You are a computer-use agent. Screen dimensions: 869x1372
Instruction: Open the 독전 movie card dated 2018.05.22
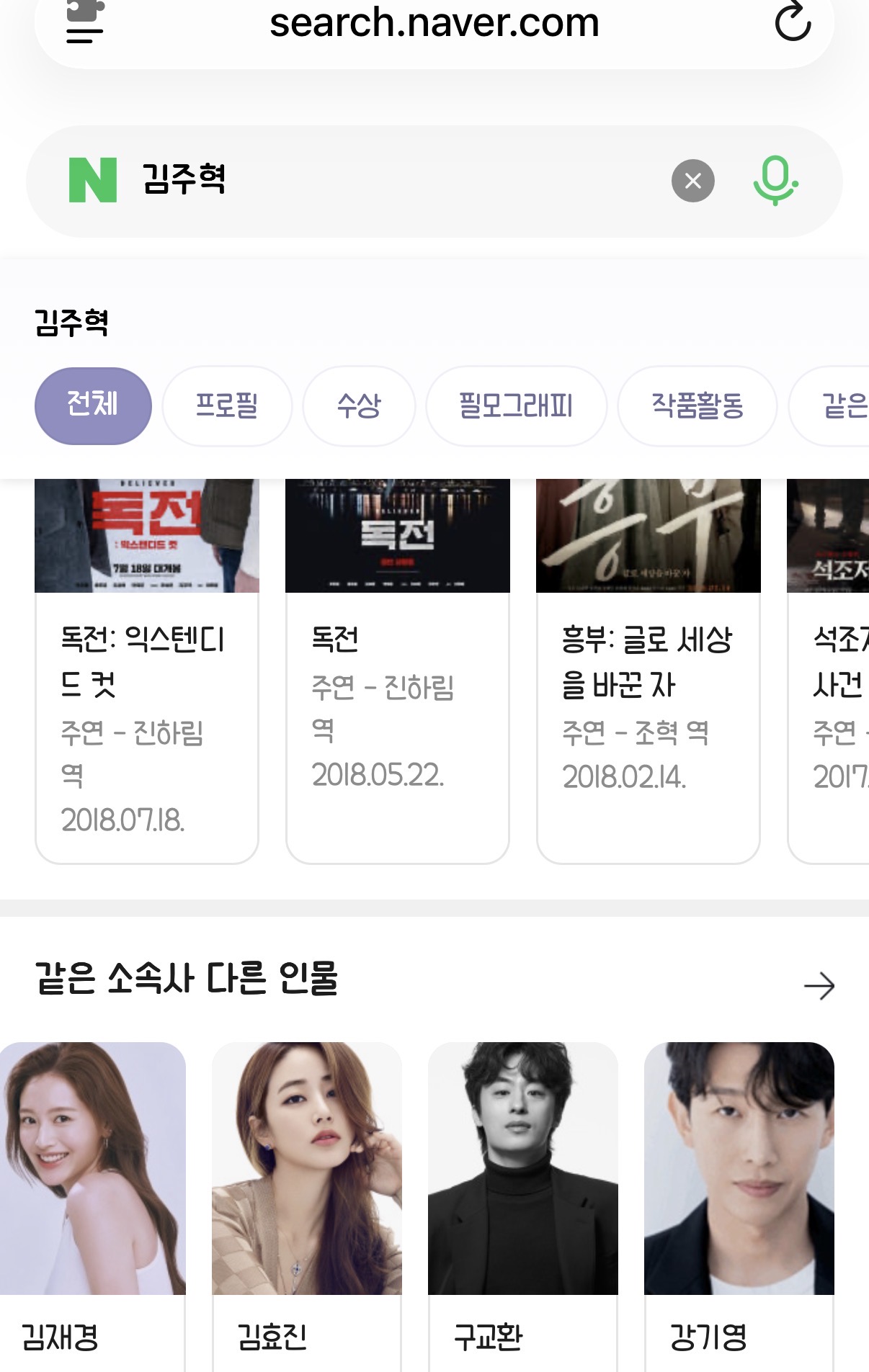398,671
